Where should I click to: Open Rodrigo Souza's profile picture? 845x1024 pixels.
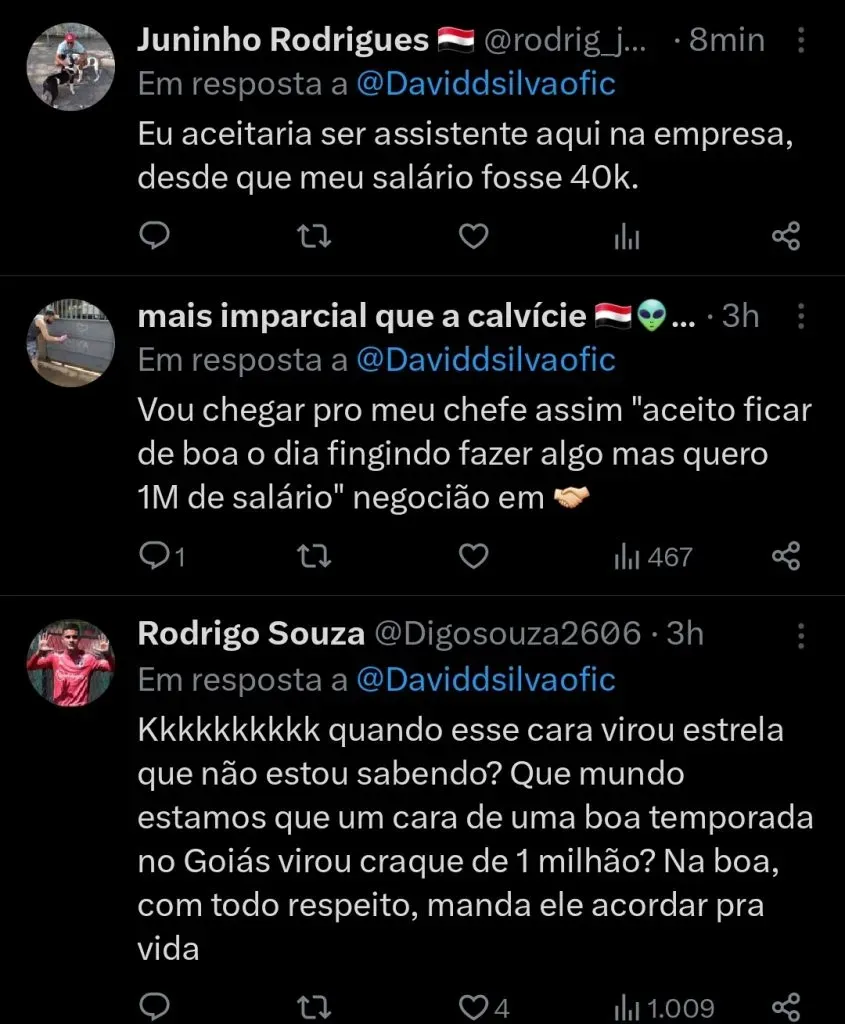(70, 663)
